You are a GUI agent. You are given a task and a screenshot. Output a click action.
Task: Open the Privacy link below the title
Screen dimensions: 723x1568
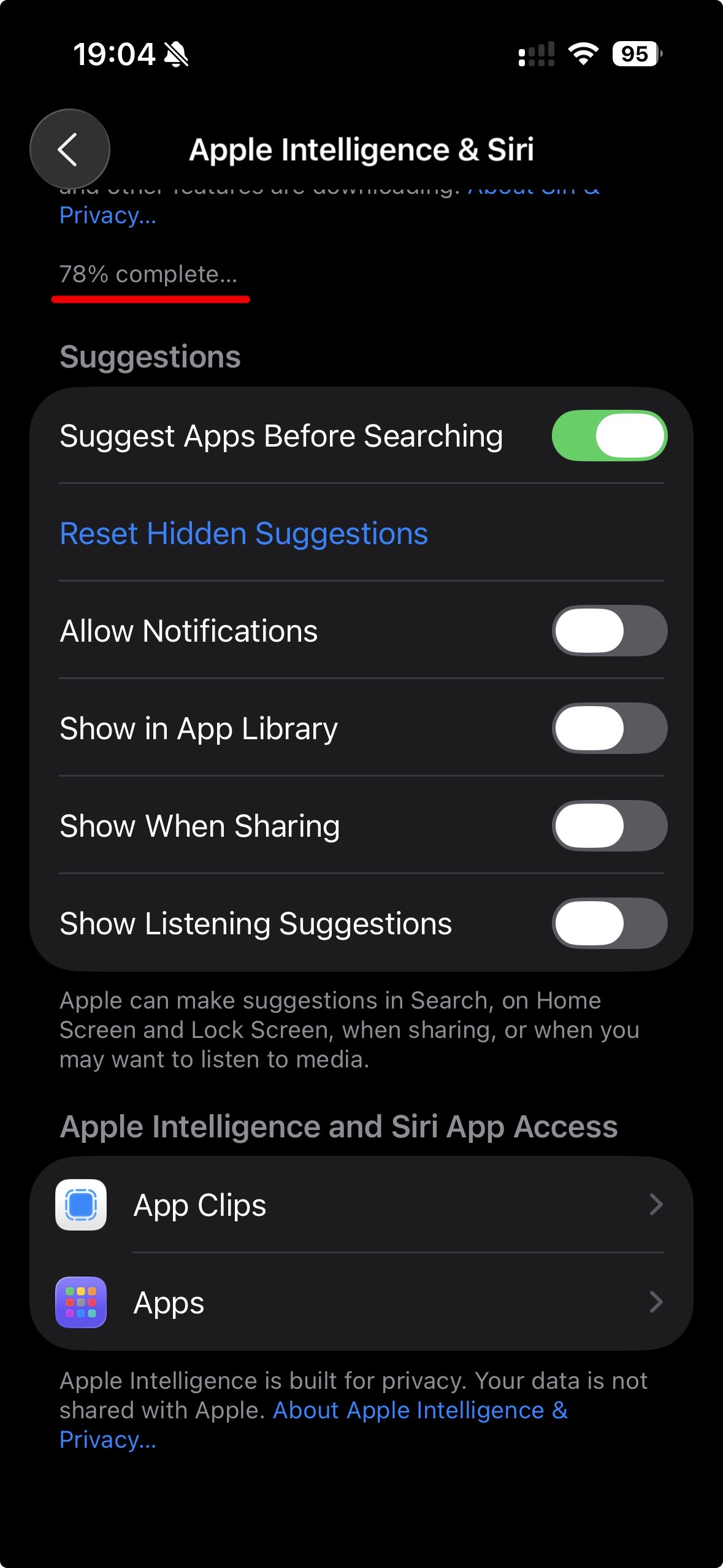[108, 216]
